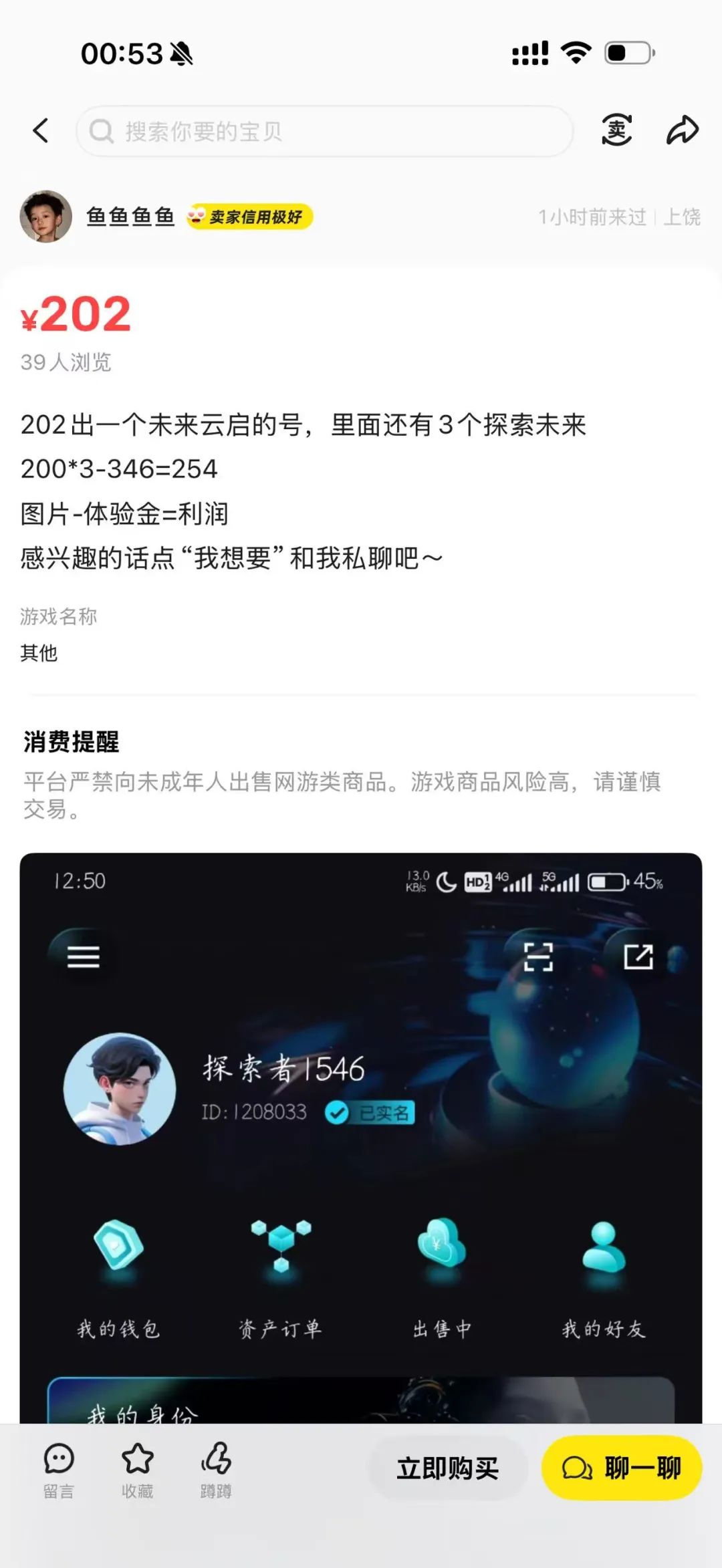This screenshot has width=722, height=1568.
Task: Share this listing
Action: (683, 130)
